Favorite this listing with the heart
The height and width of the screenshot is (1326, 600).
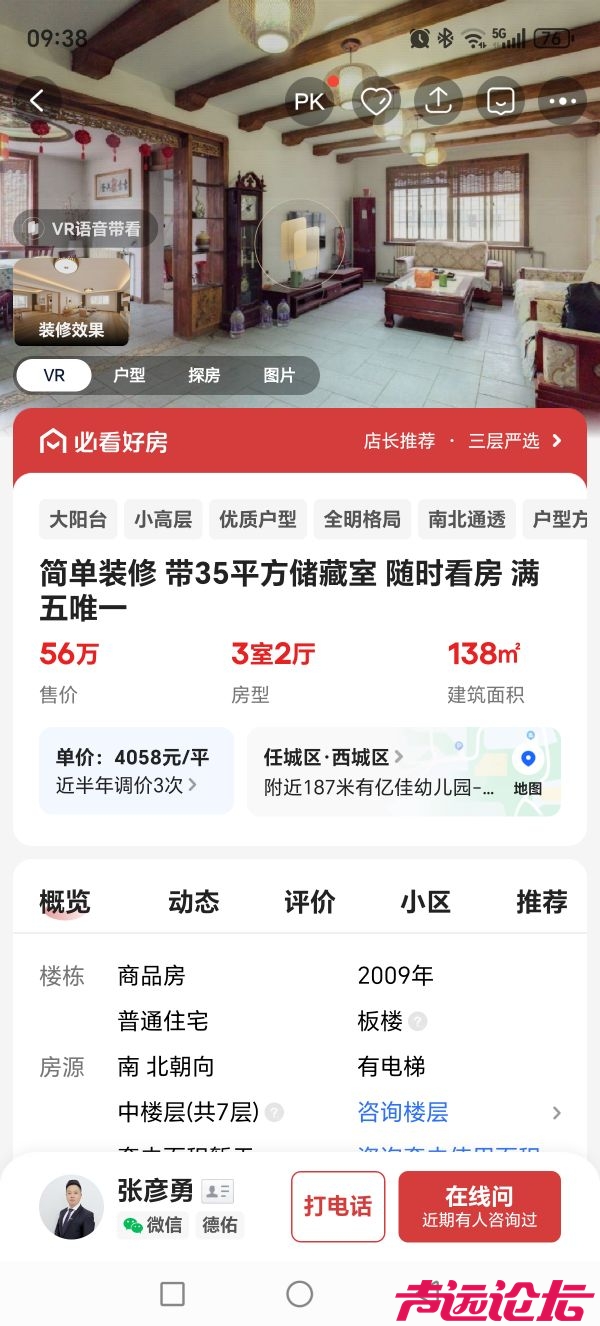click(x=375, y=101)
